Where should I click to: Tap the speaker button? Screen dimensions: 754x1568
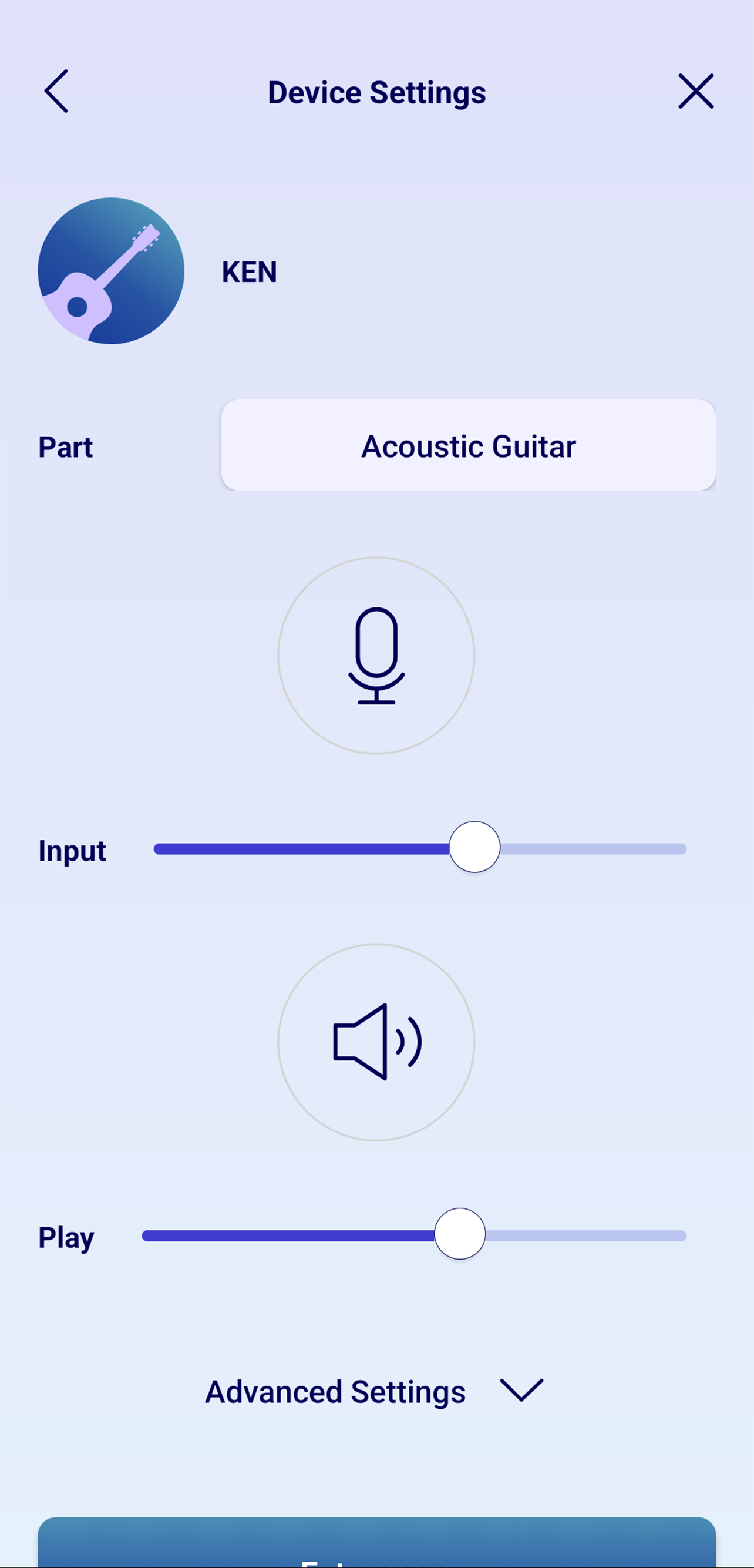click(x=376, y=1042)
